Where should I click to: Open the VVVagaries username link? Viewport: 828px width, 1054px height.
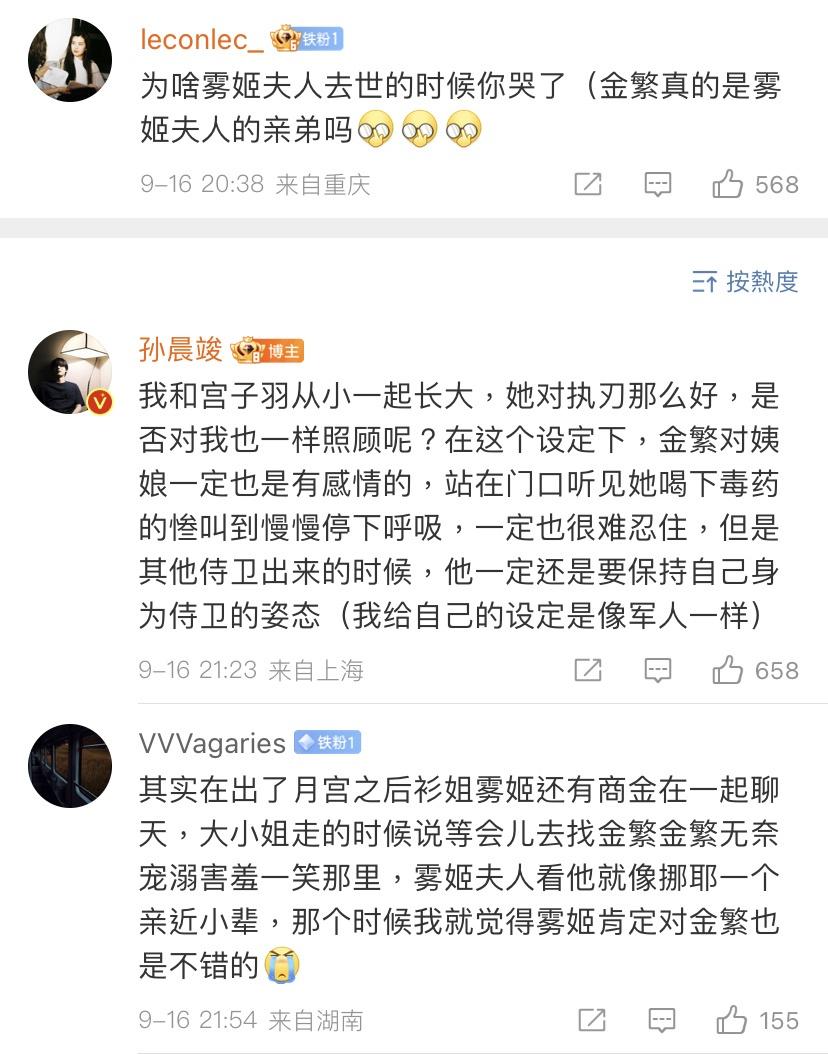(213, 743)
